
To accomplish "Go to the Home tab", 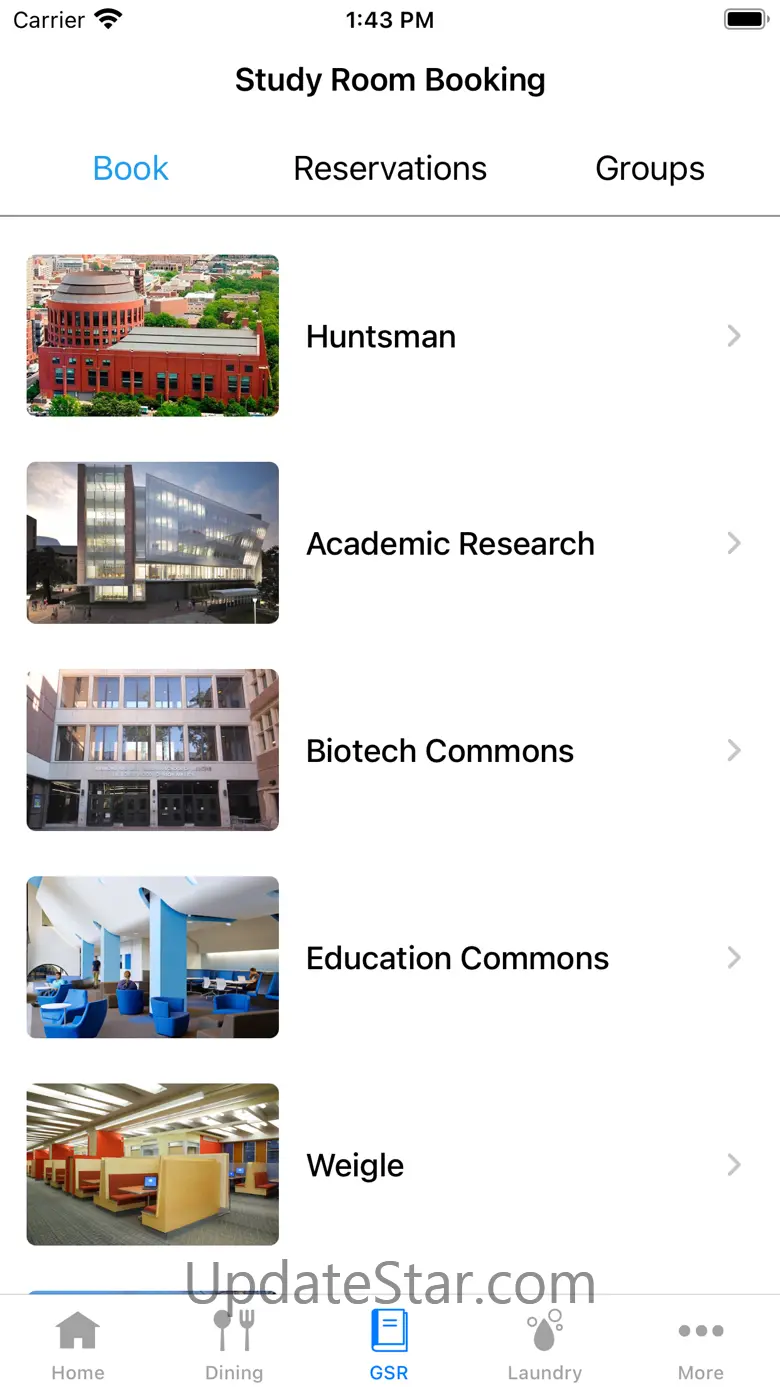I will click(x=78, y=1344).
